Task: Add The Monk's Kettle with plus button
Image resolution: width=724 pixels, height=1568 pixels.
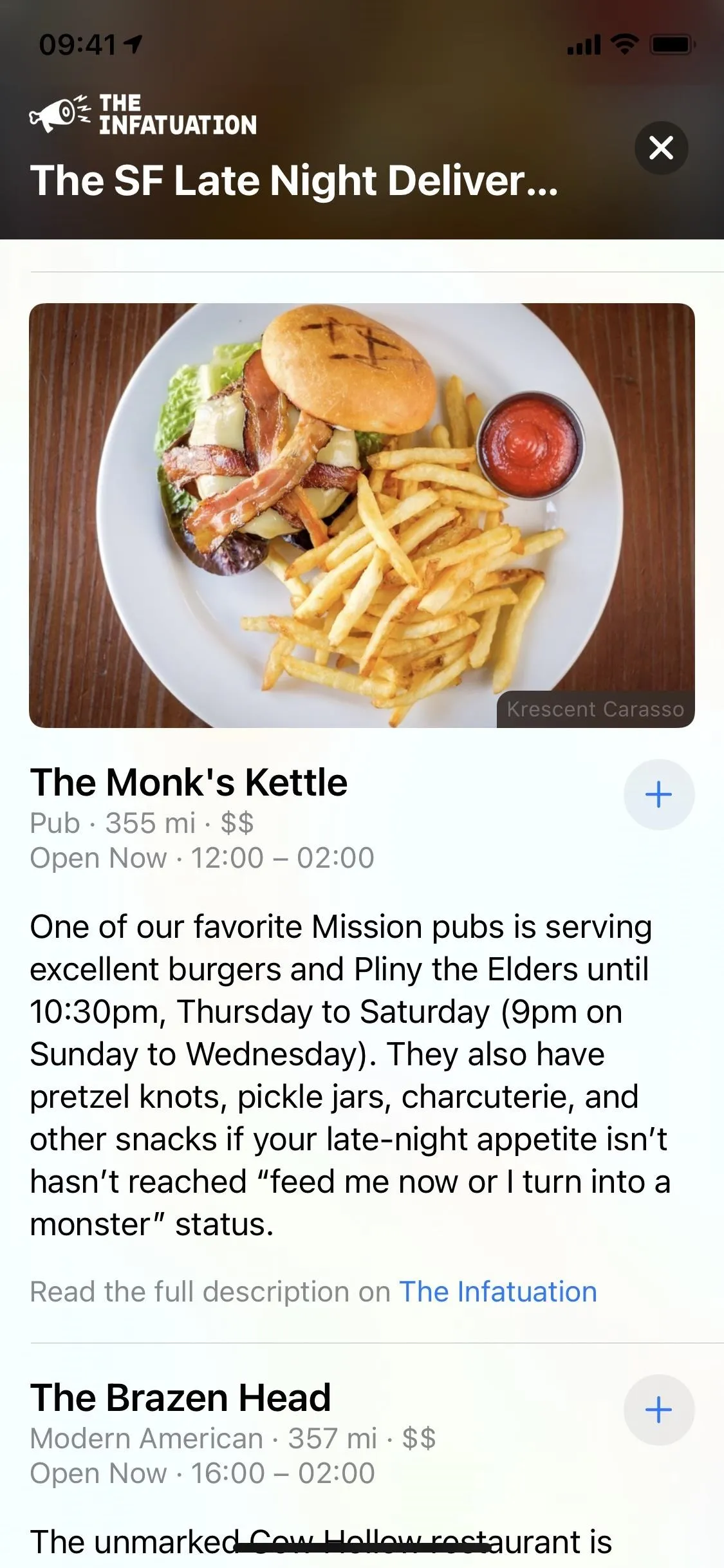Action: [659, 794]
